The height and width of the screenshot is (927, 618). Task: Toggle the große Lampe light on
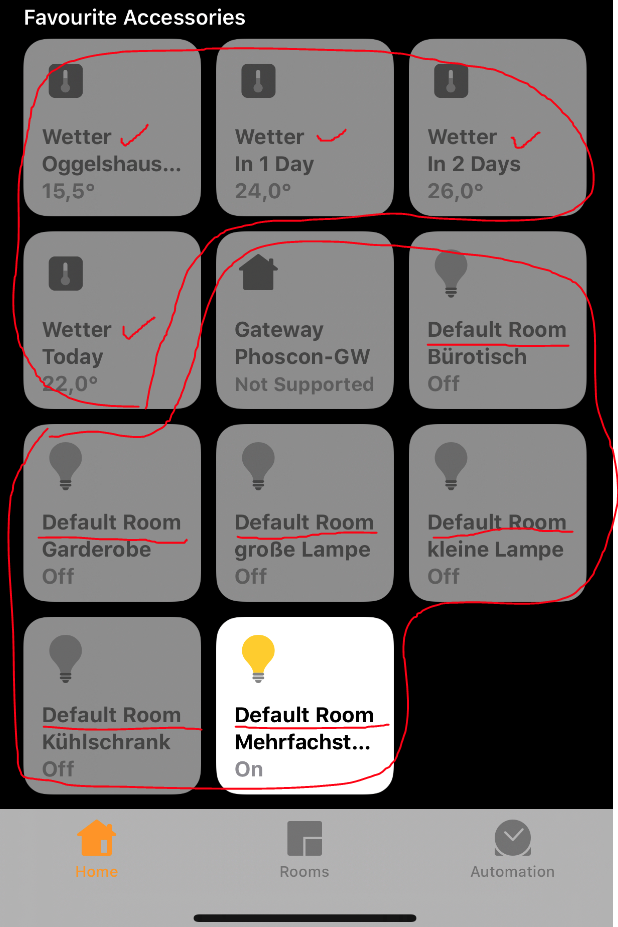[x=304, y=513]
